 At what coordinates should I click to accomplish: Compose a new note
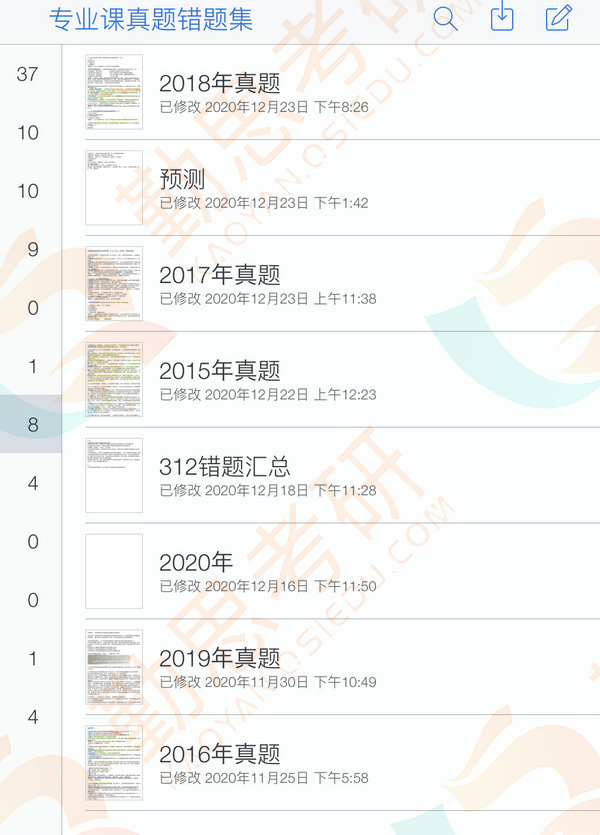[559, 18]
